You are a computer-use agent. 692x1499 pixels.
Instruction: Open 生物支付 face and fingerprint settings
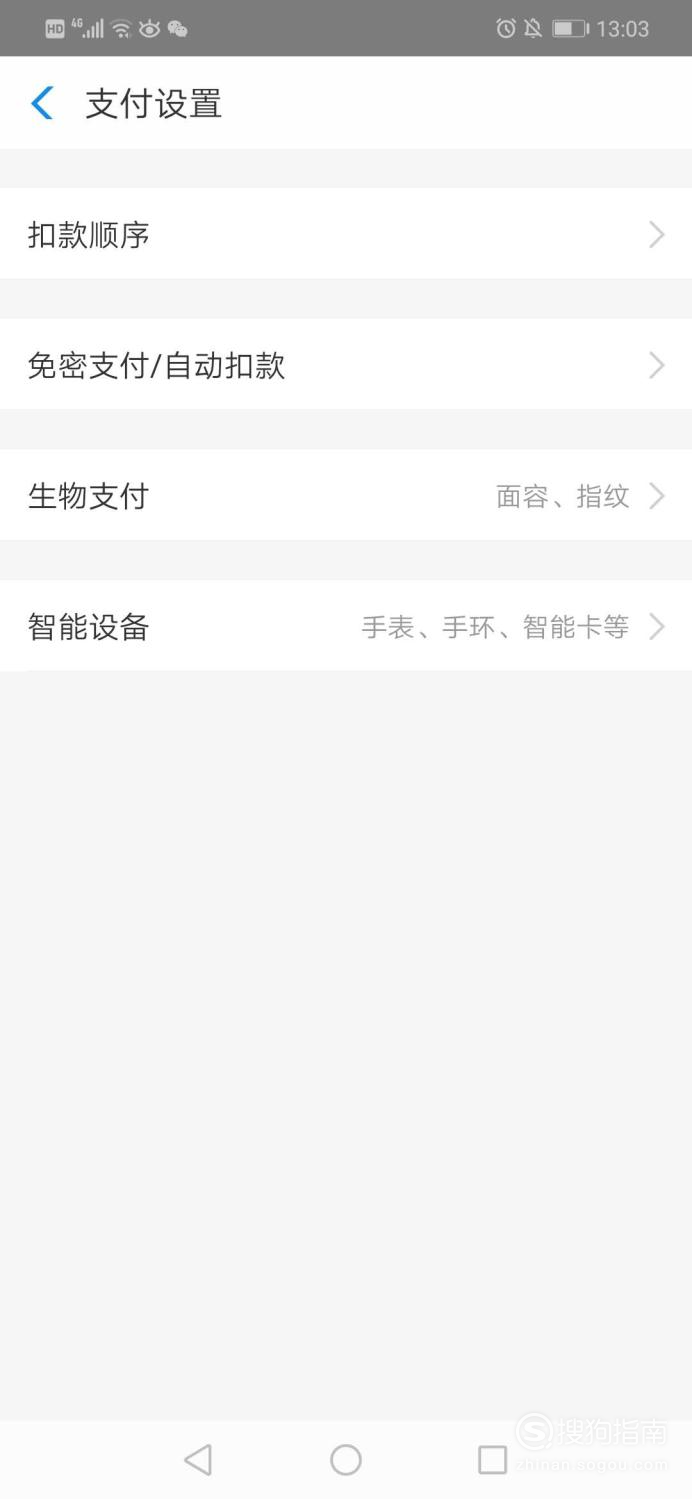point(346,496)
